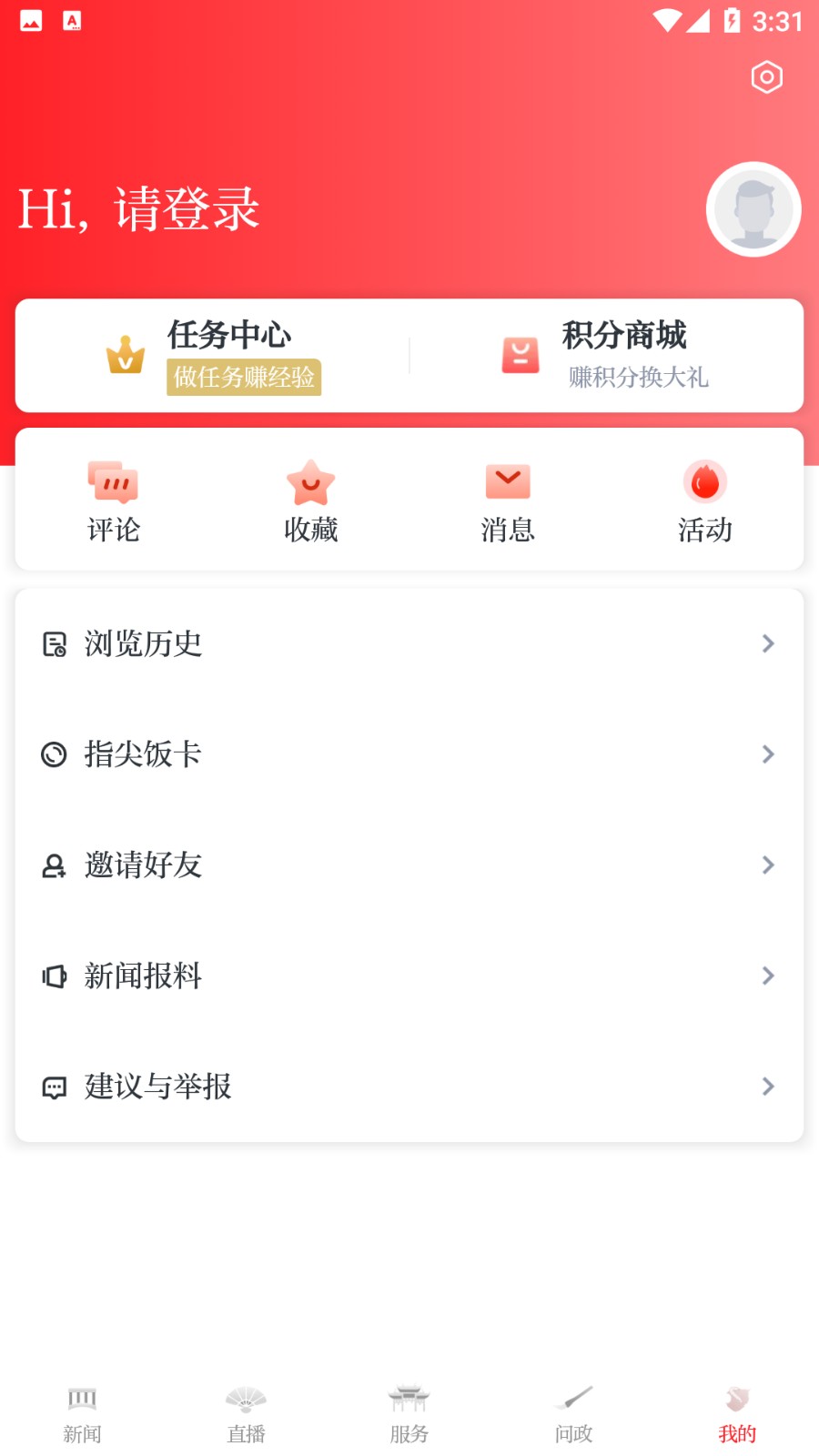
Task: Open 任务中心 crown icon
Action: click(126, 355)
